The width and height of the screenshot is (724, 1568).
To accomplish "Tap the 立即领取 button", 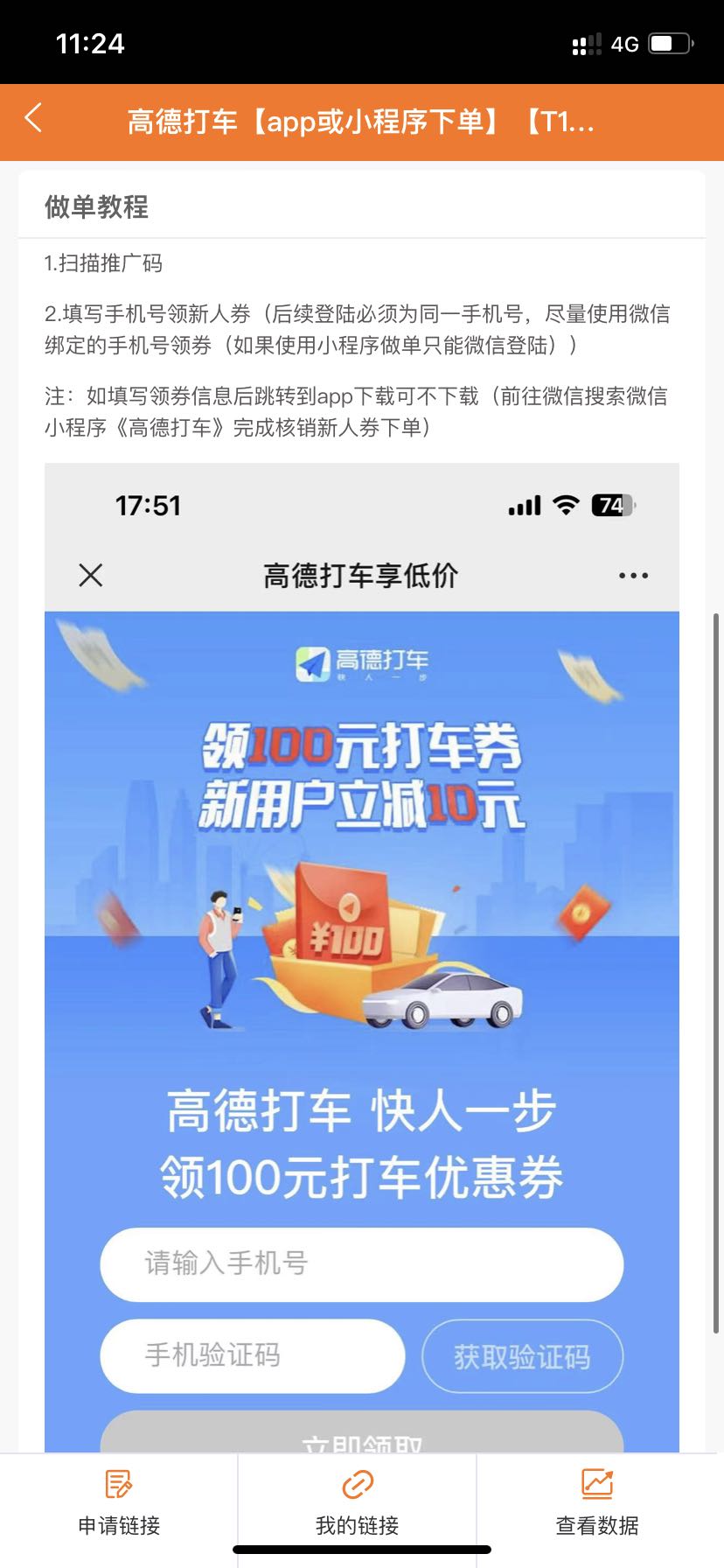I will 361,1435.
